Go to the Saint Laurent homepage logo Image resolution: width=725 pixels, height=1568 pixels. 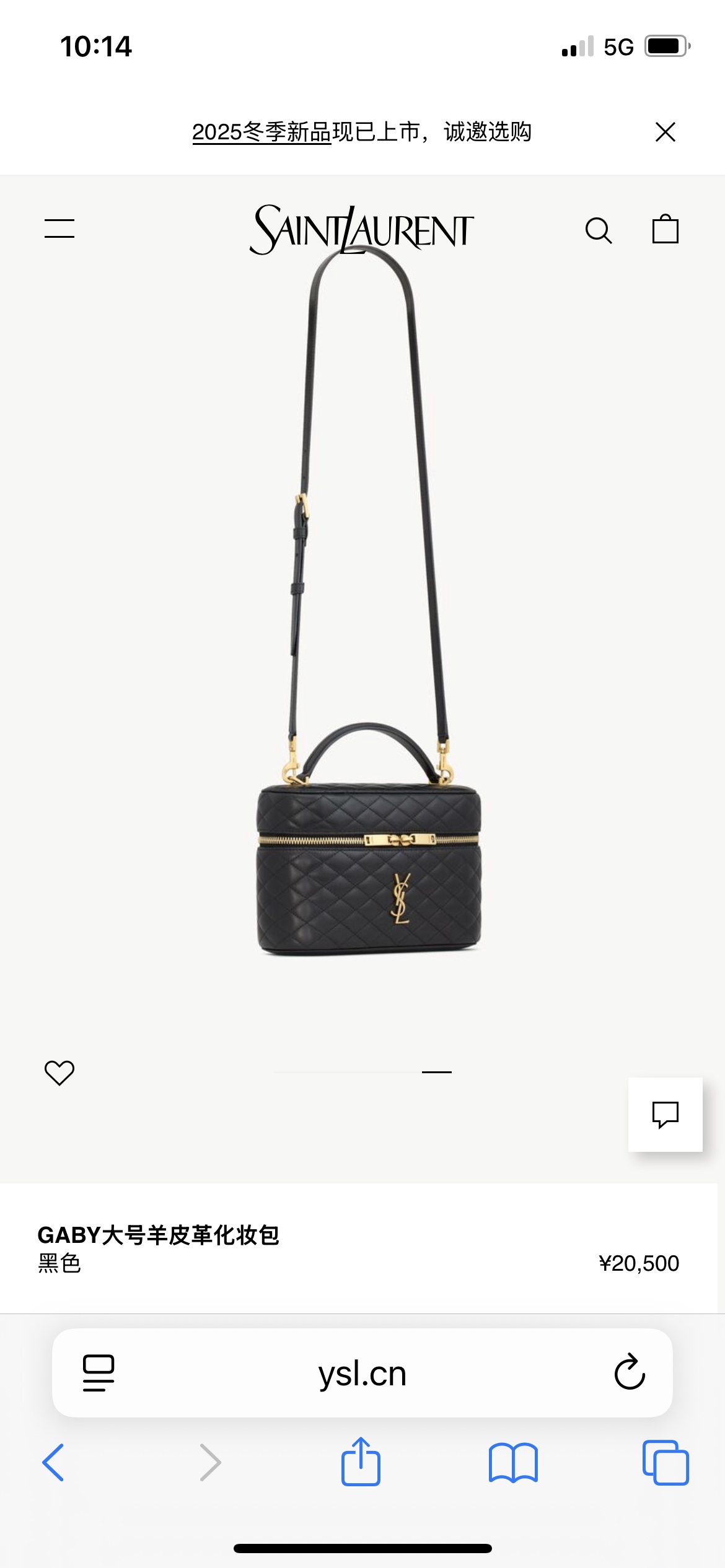[362, 230]
